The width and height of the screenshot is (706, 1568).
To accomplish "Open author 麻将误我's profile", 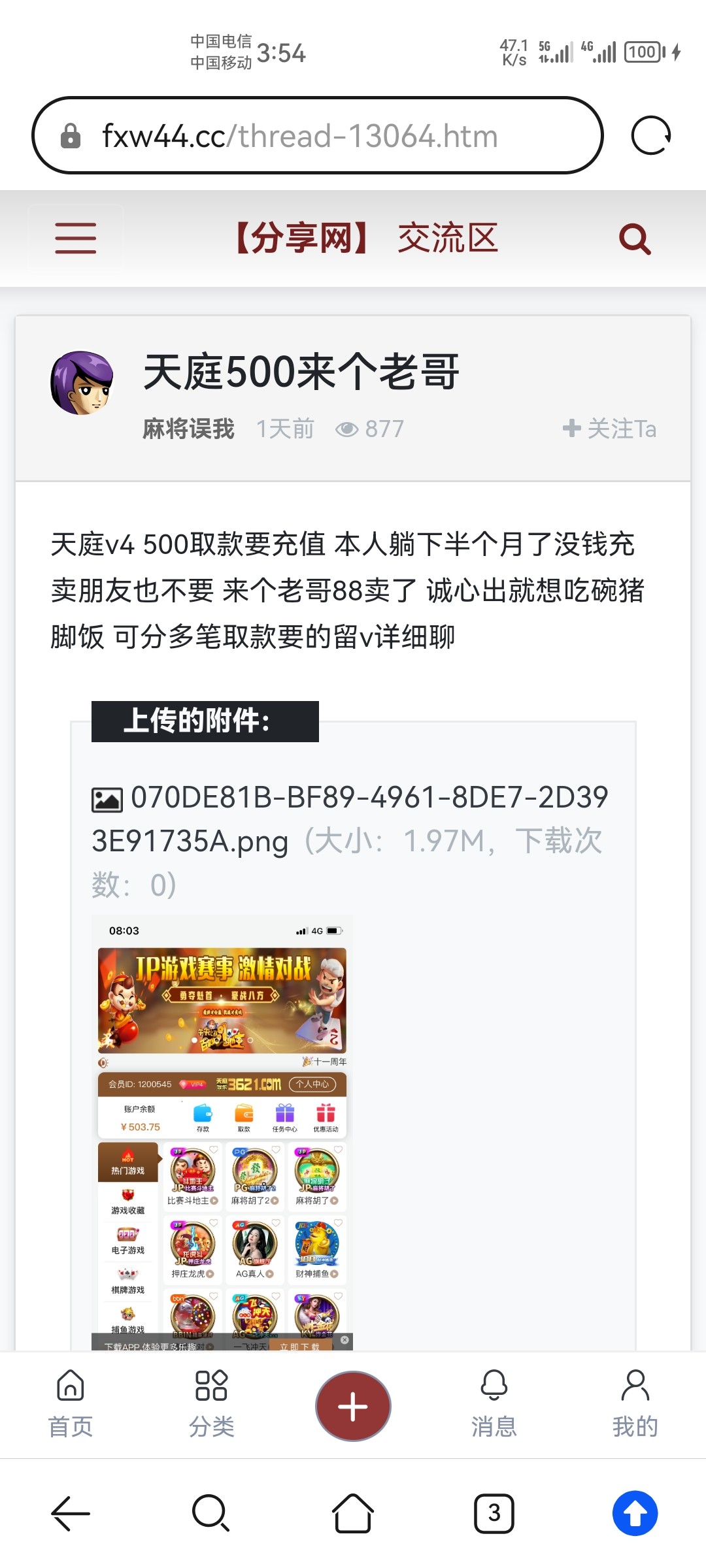I will (x=188, y=429).
